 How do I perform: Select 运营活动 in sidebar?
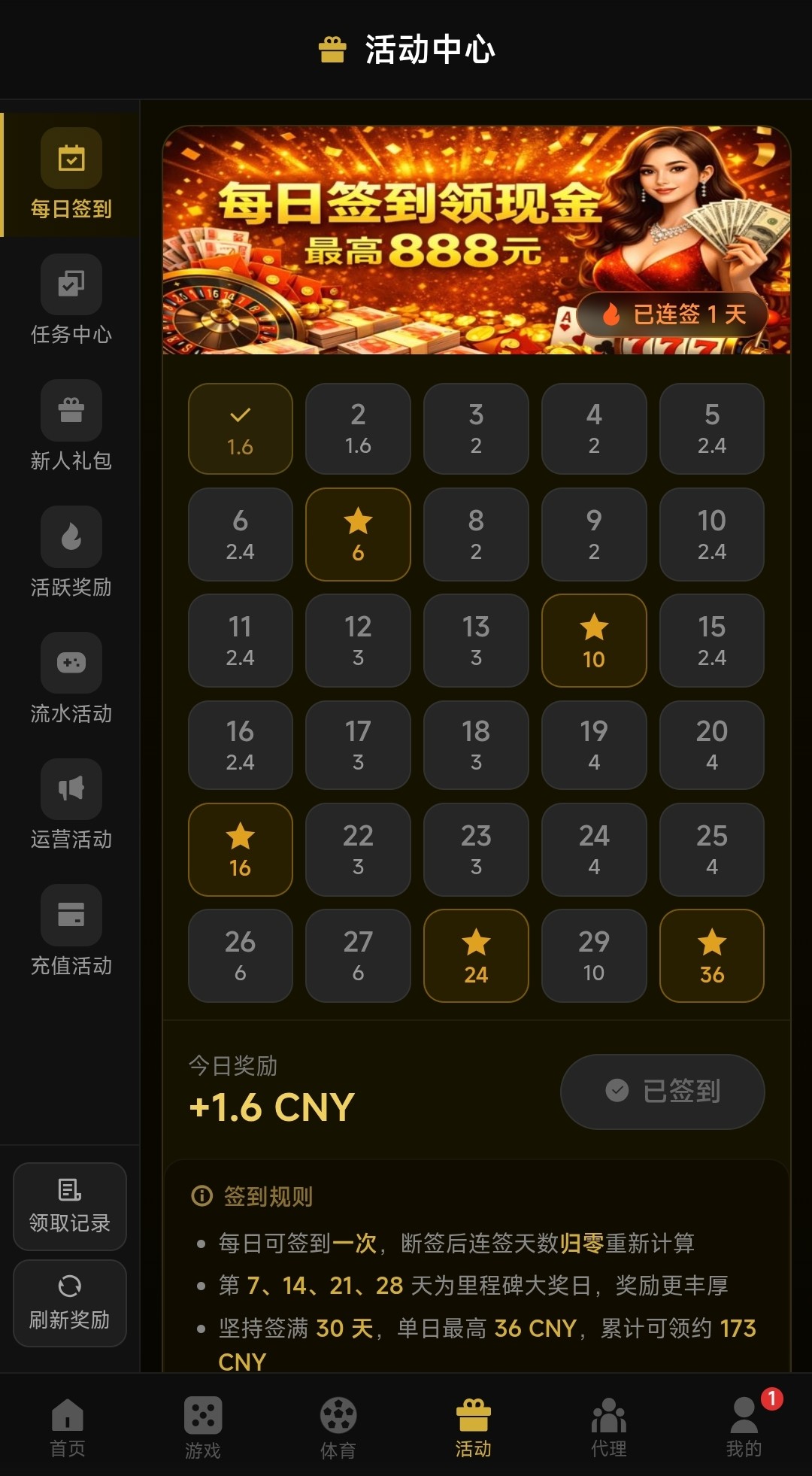coord(71,805)
